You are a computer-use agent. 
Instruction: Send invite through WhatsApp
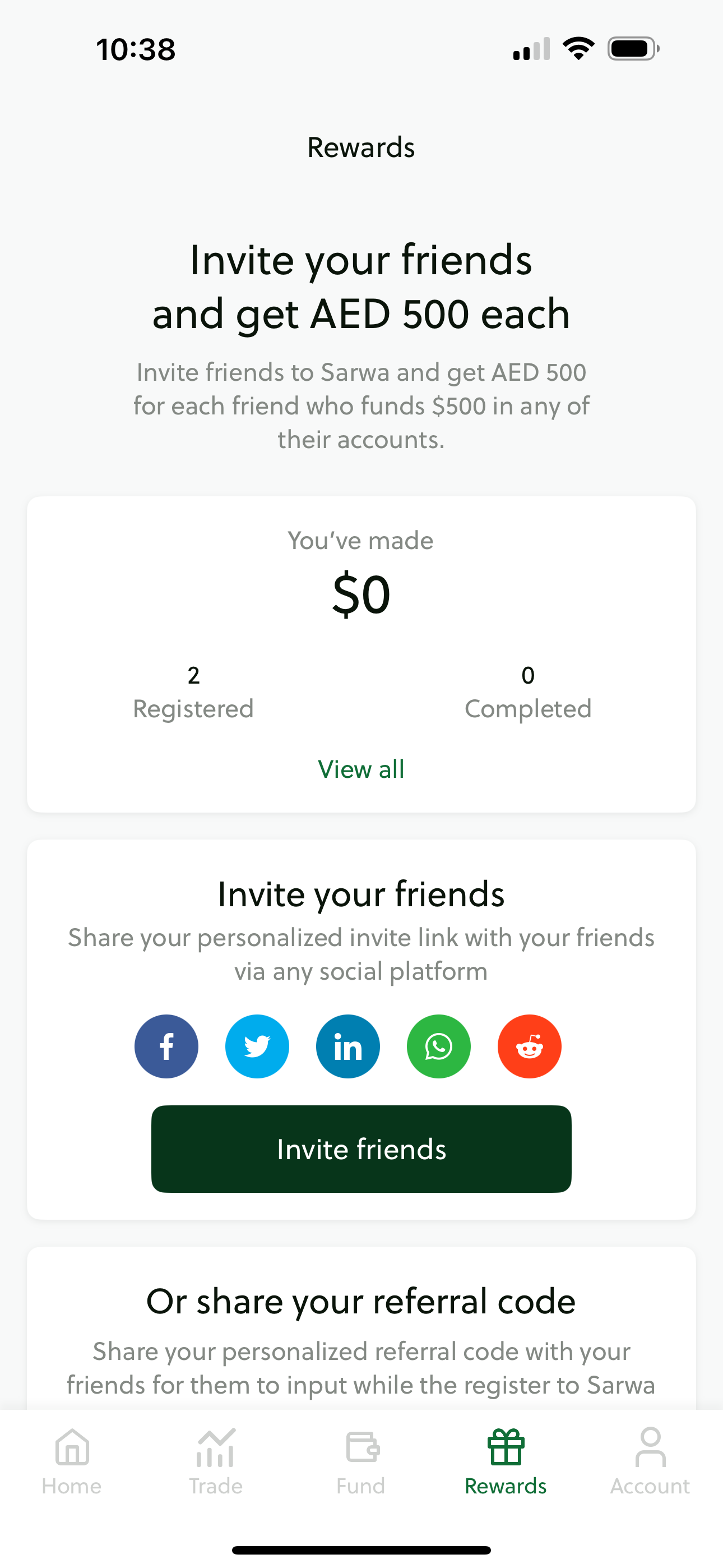(x=438, y=1046)
